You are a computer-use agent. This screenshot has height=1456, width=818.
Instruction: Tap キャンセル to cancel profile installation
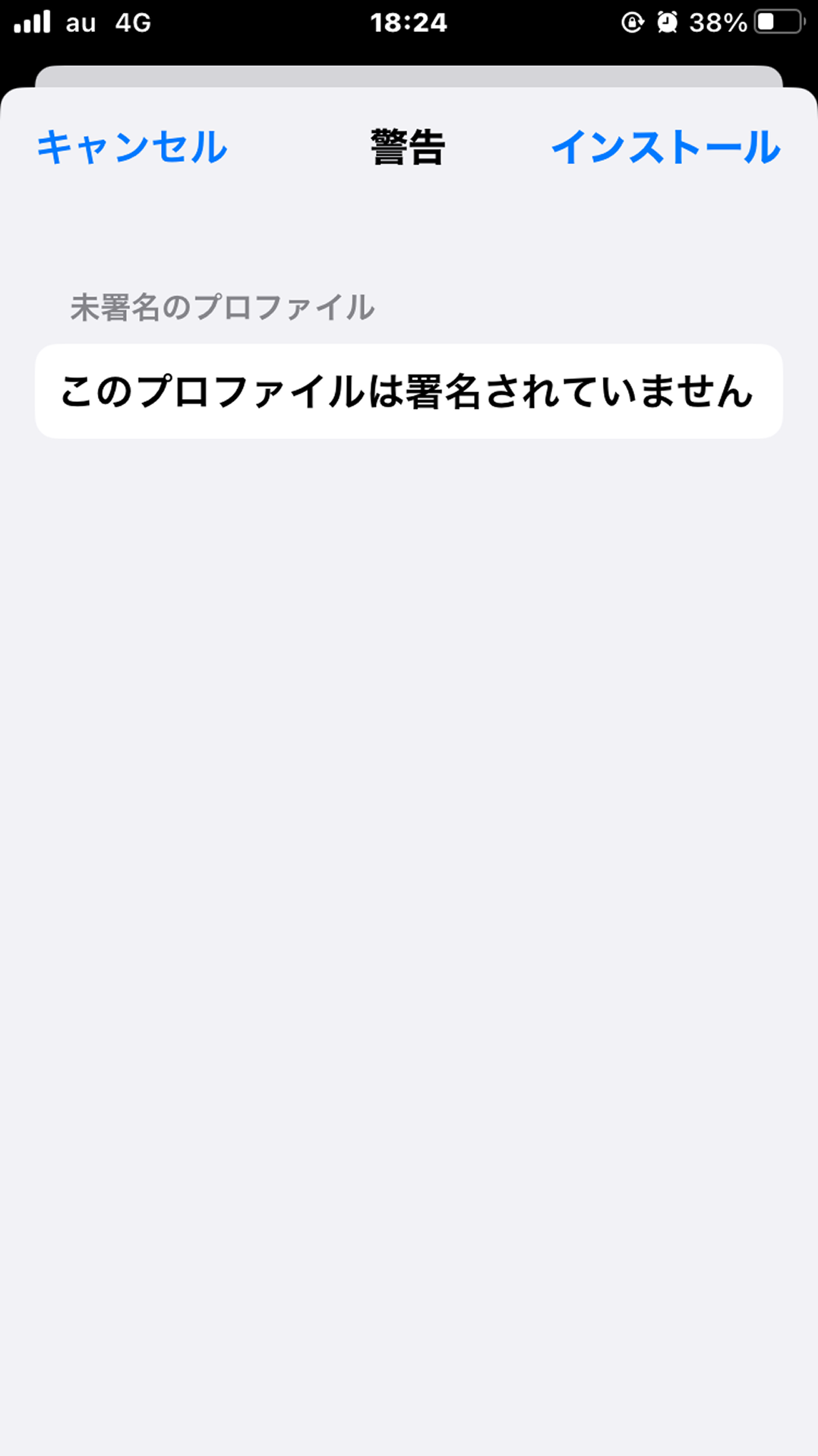[132, 147]
